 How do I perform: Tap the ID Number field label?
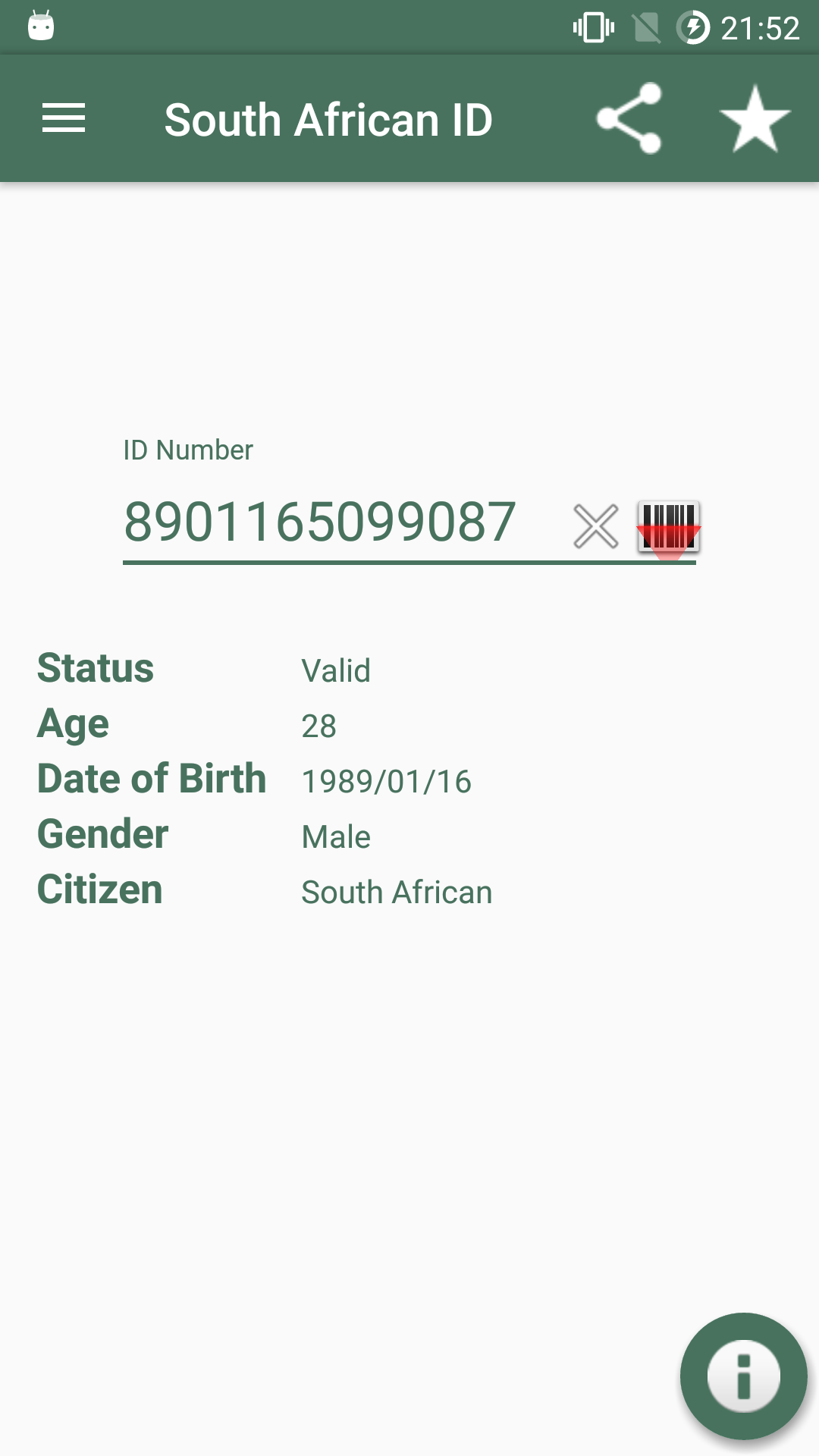(188, 450)
